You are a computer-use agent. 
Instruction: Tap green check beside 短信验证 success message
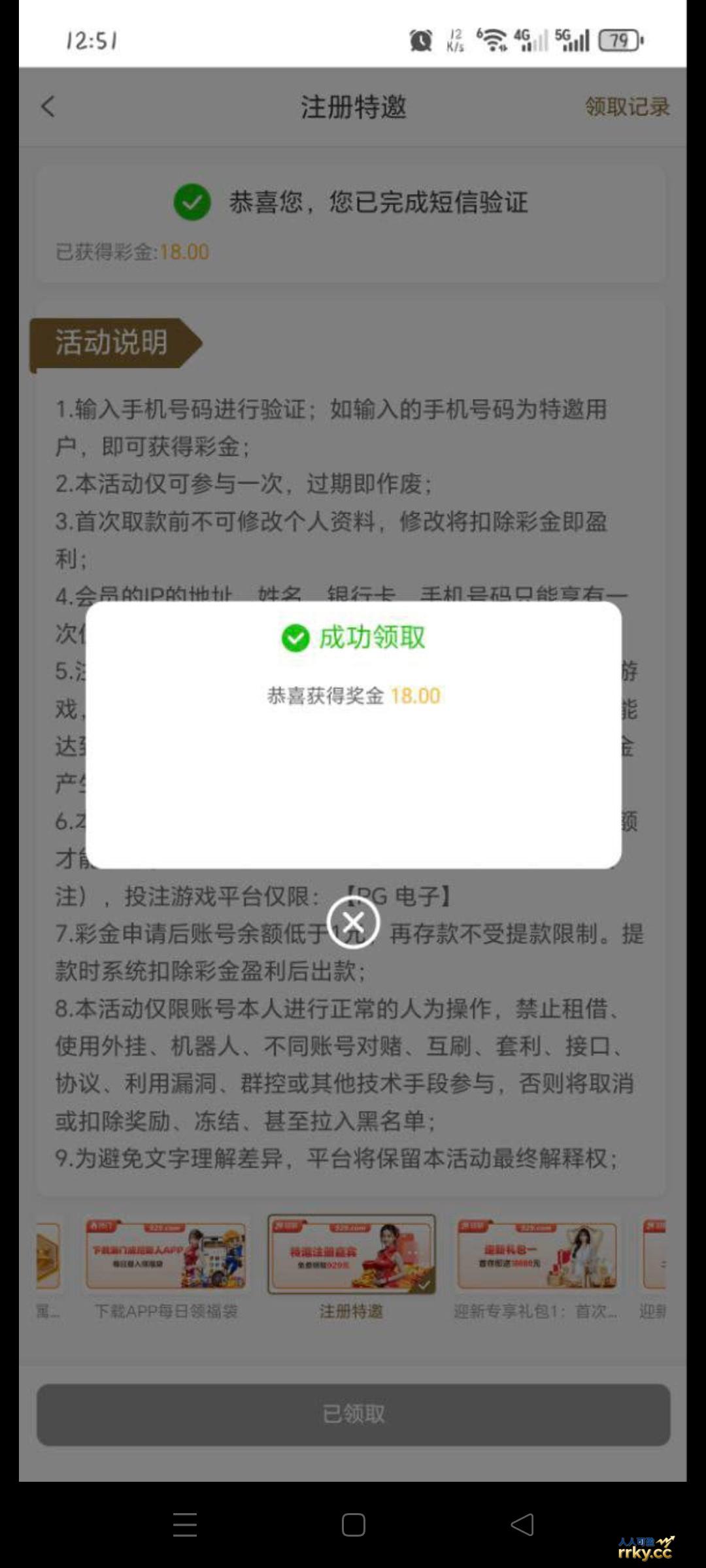pyautogui.click(x=192, y=203)
